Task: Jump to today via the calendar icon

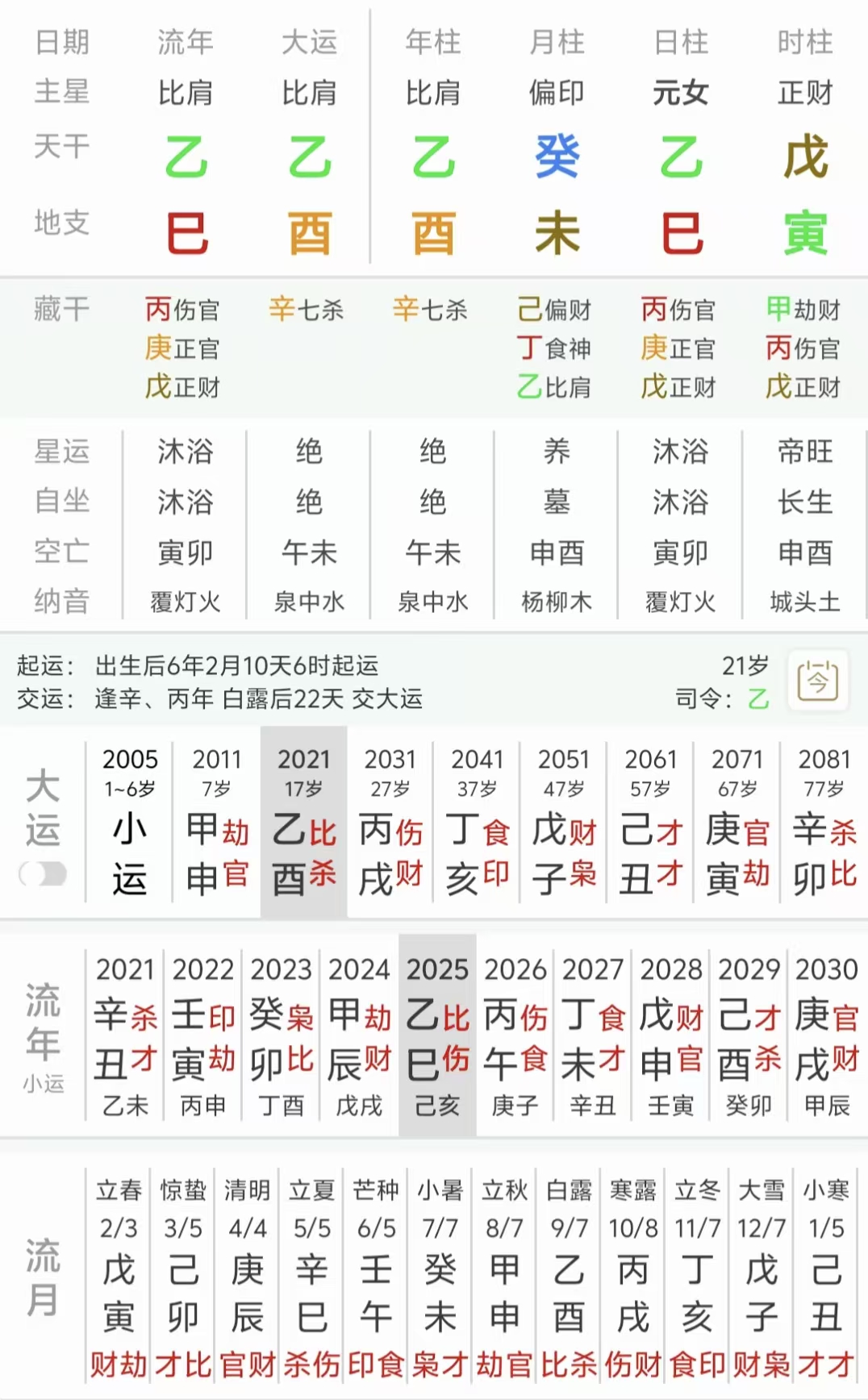Action: coord(817,681)
